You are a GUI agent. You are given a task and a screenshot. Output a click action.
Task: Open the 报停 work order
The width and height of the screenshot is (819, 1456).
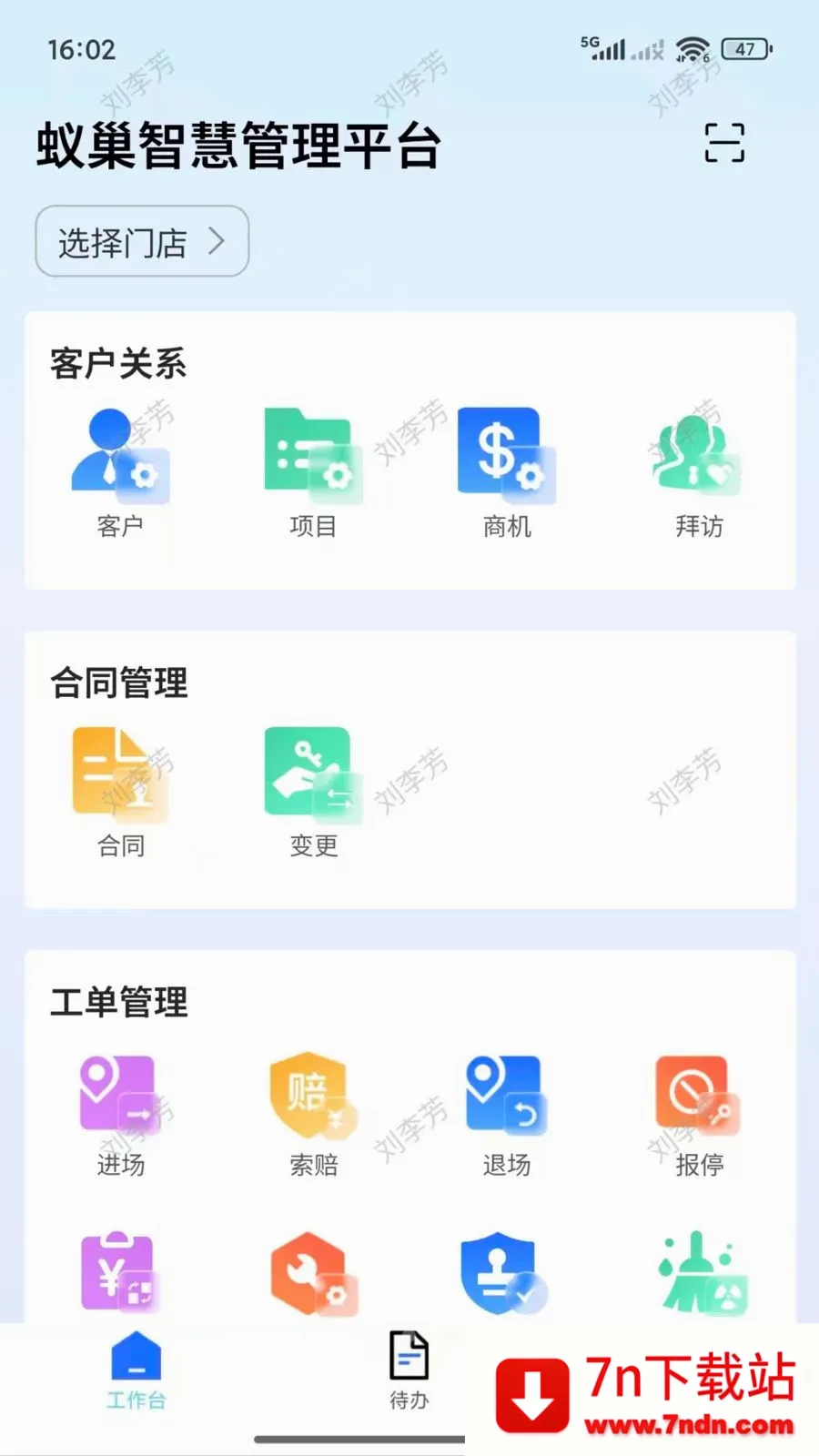[x=699, y=1115]
